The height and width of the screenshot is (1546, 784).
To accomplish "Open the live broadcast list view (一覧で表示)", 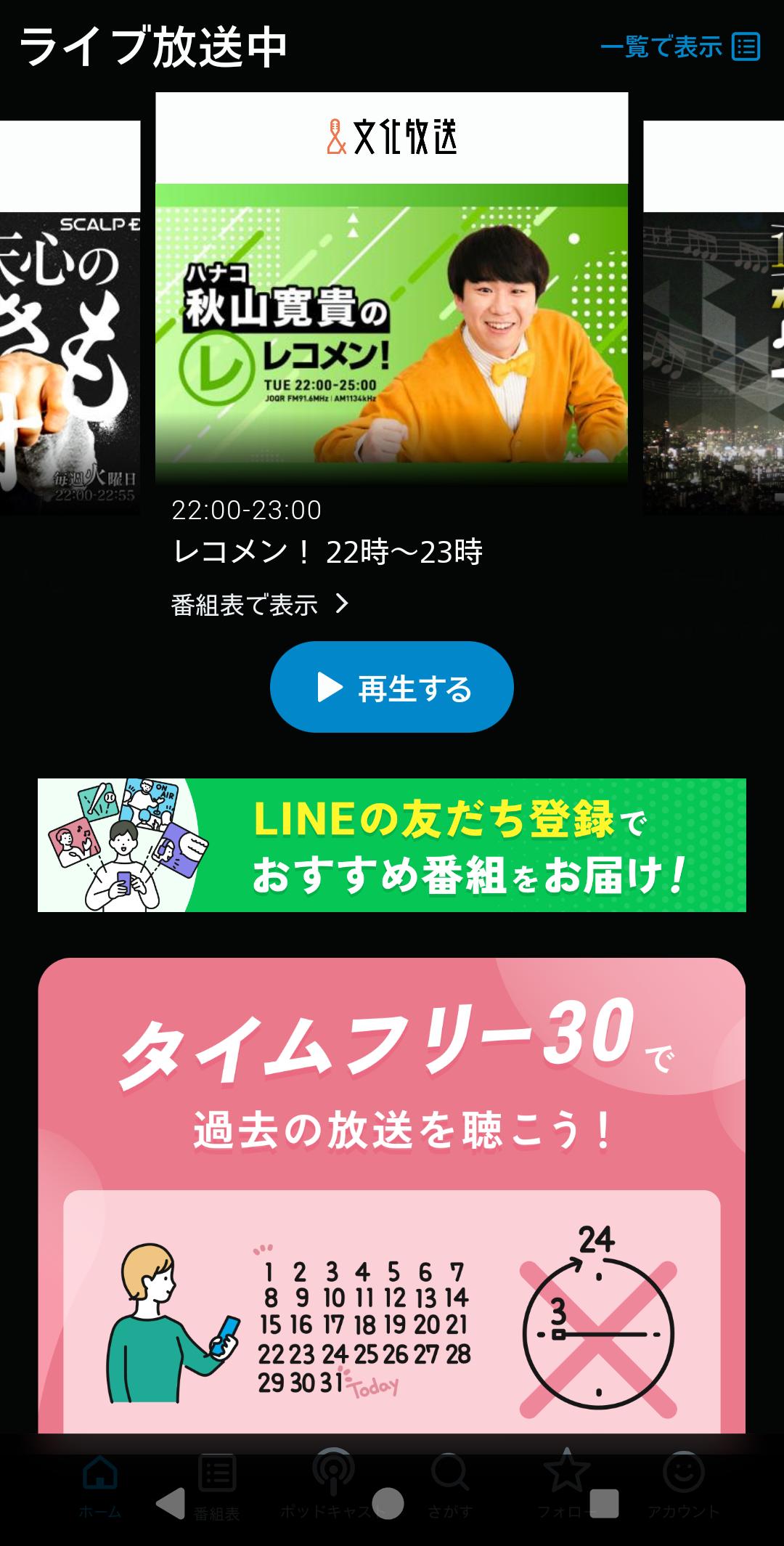I will pyautogui.click(x=679, y=47).
